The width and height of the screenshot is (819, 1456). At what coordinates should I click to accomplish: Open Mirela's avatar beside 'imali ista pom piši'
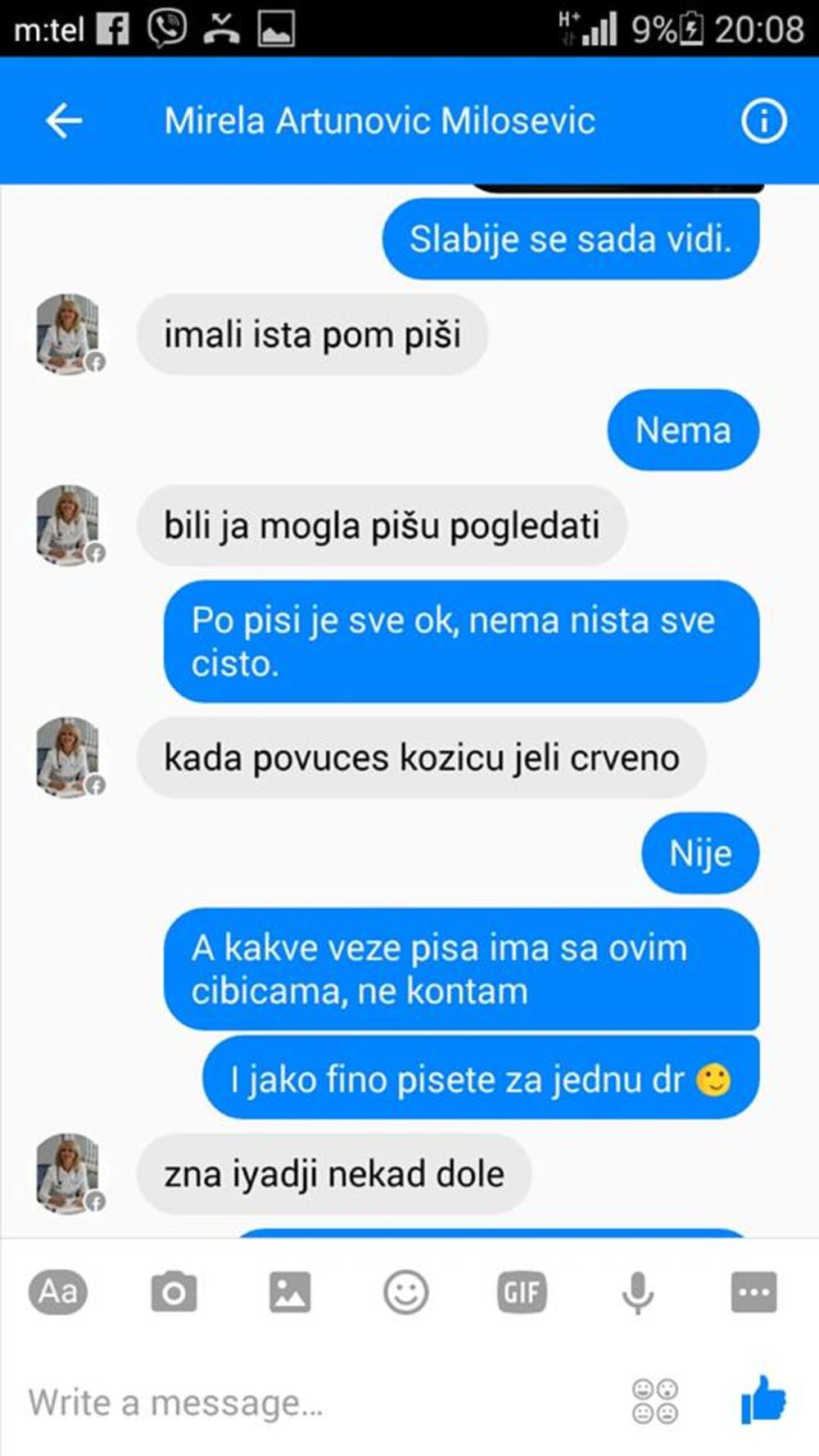(x=69, y=333)
